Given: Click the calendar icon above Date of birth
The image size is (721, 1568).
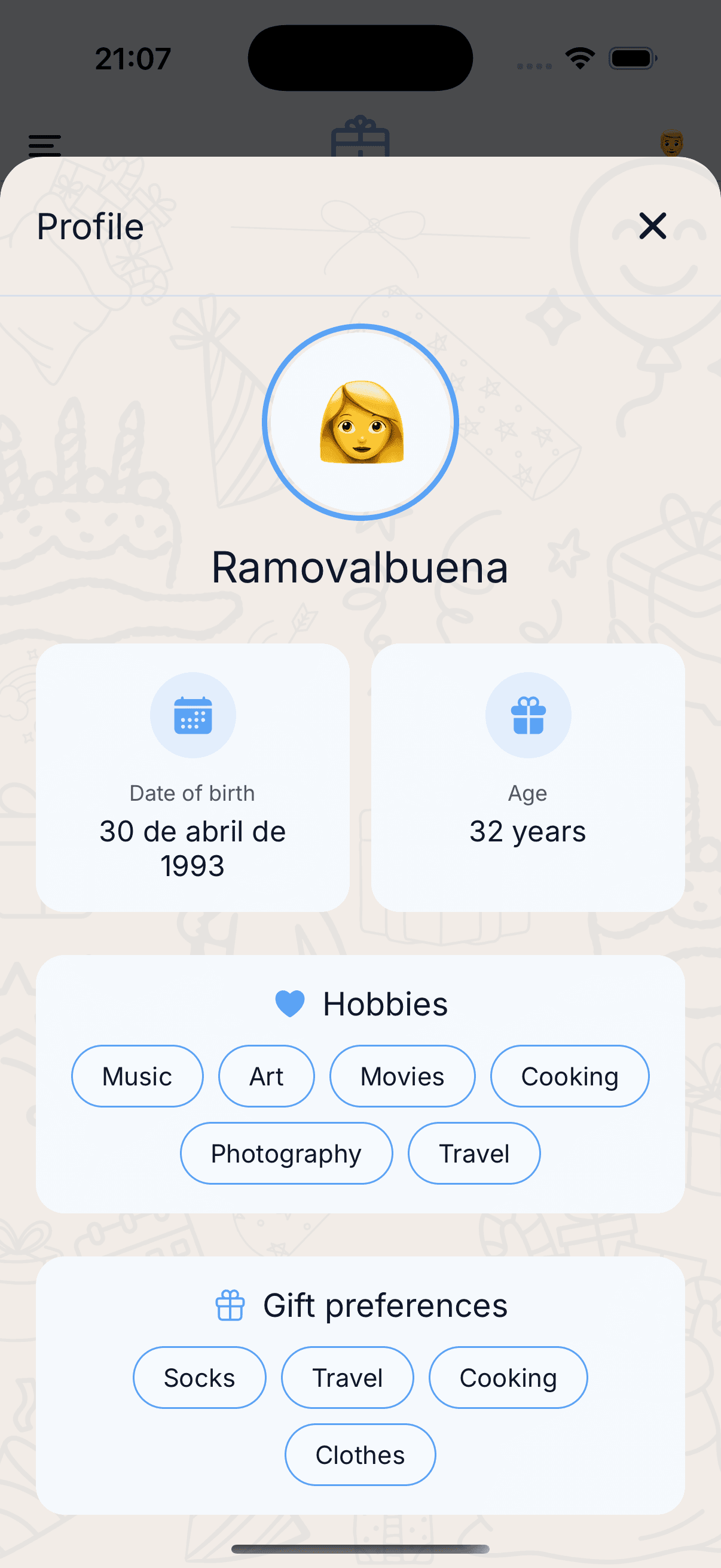Looking at the screenshot, I should [193, 715].
